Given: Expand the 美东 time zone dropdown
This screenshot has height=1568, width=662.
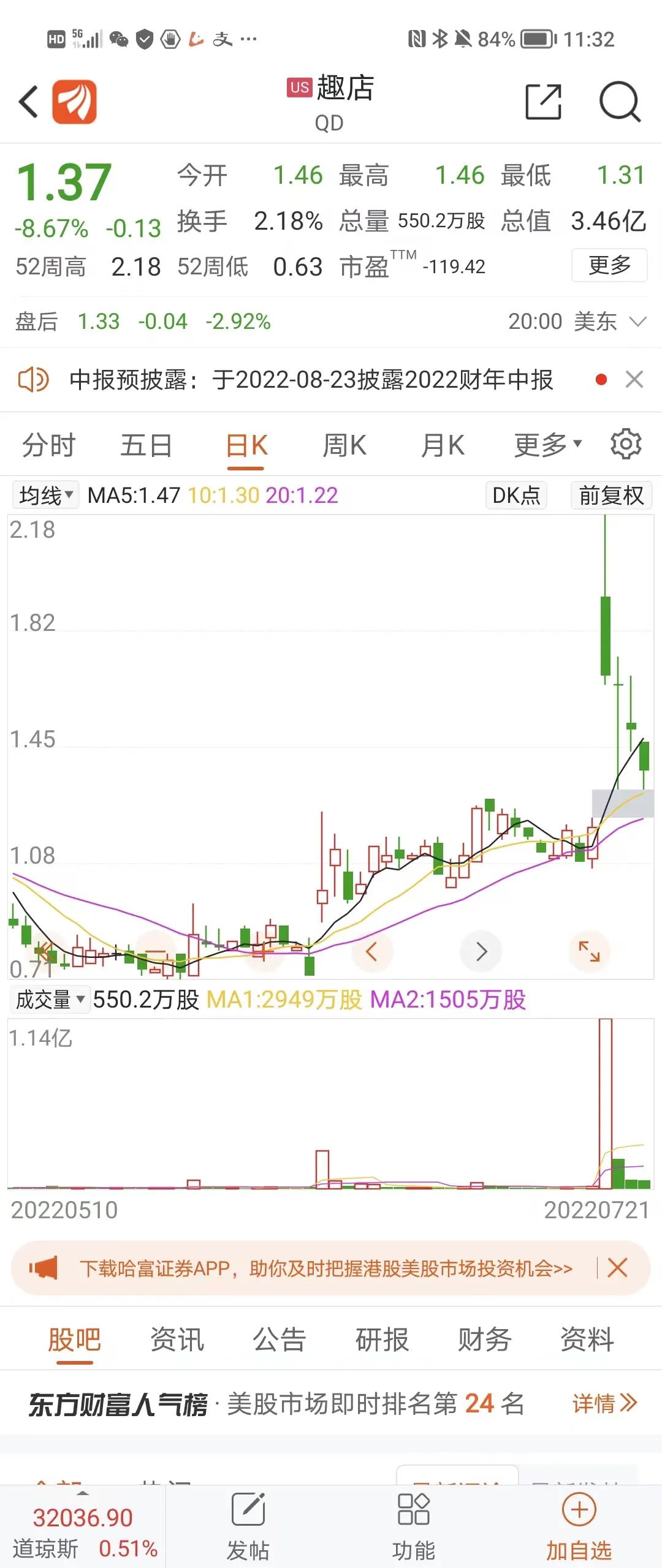Looking at the screenshot, I should click(x=637, y=322).
